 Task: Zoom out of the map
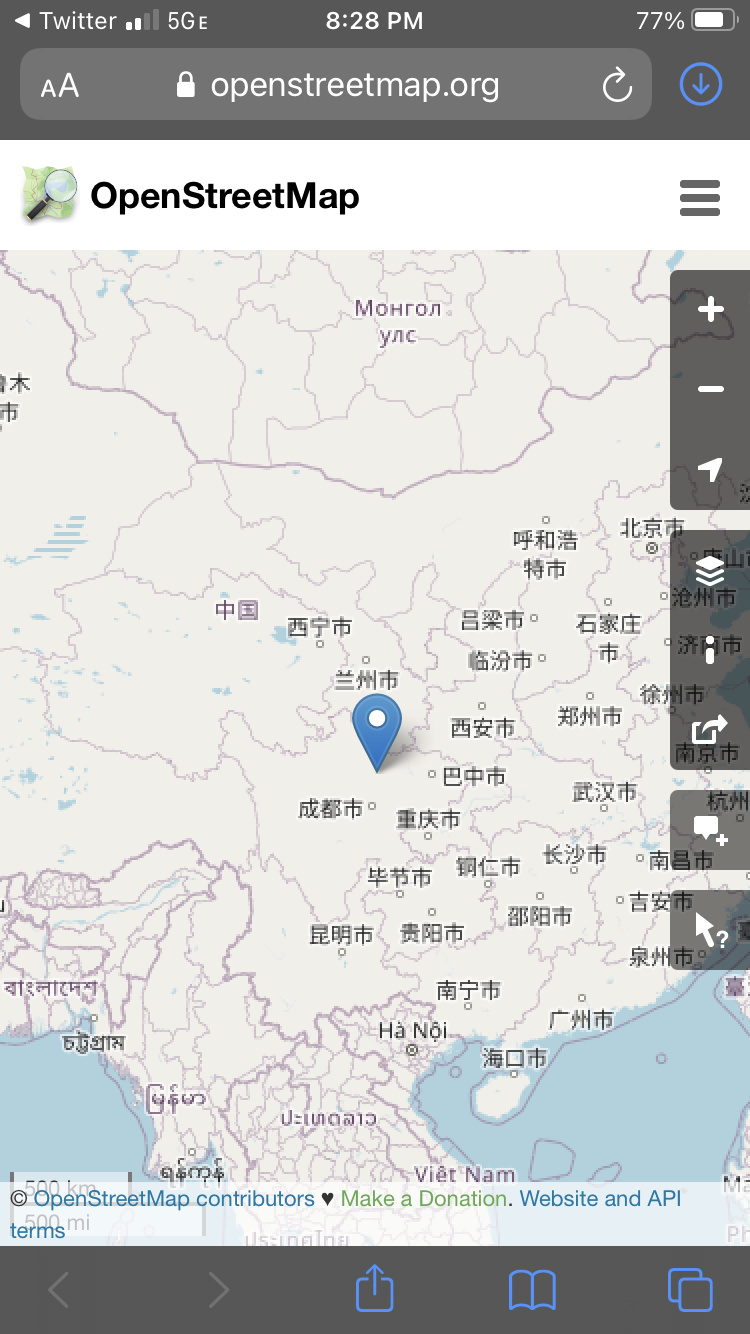710,389
